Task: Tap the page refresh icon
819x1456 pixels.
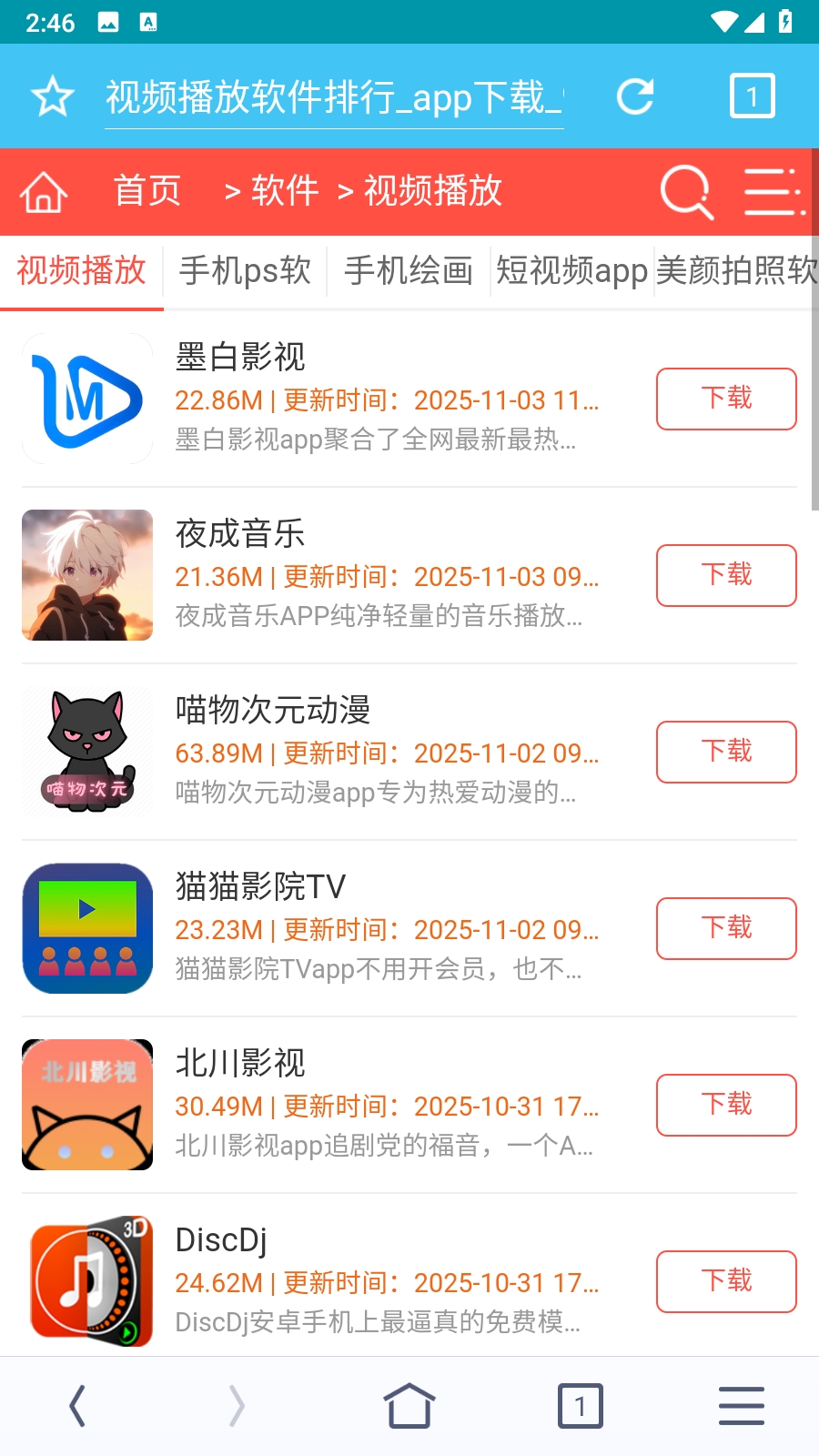Action: pos(636,96)
